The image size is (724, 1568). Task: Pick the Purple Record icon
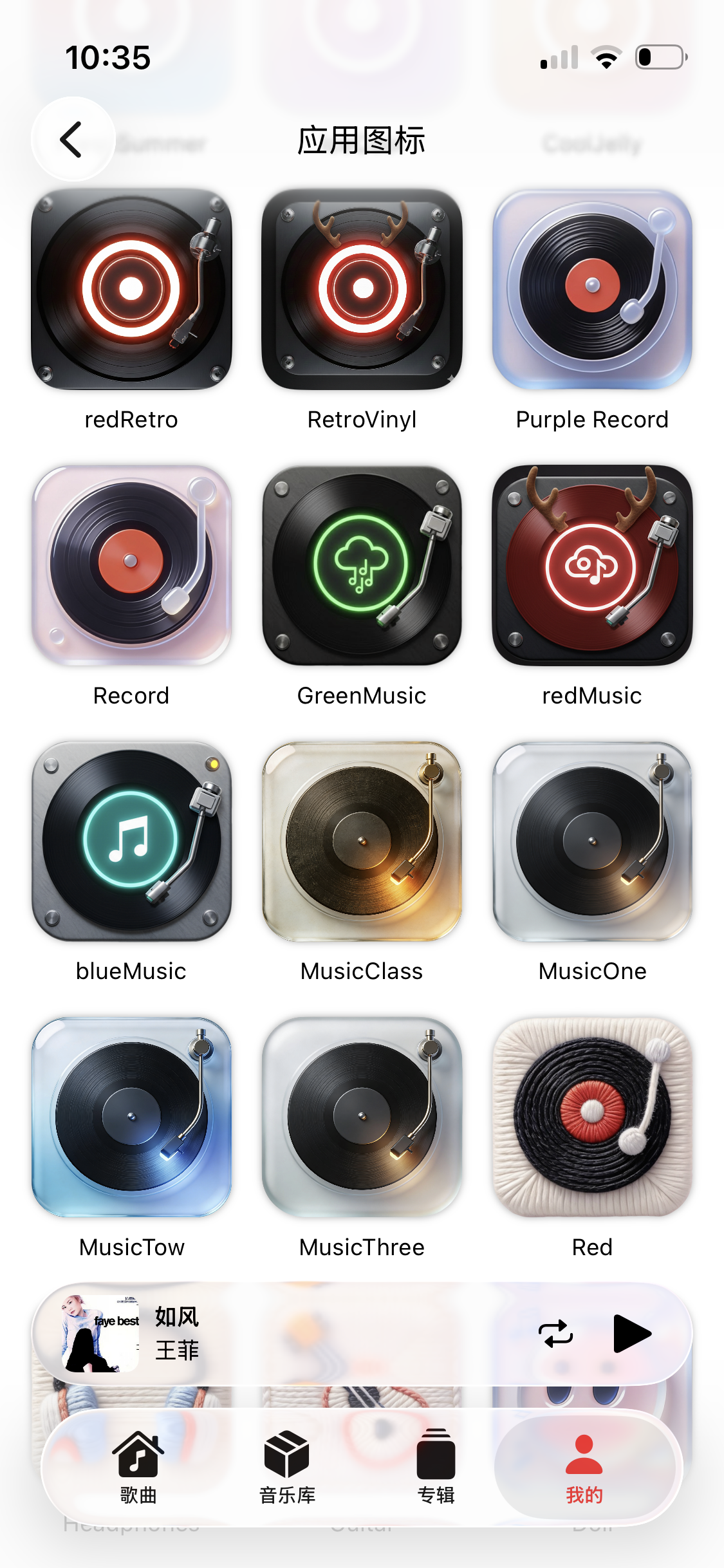[592, 289]
